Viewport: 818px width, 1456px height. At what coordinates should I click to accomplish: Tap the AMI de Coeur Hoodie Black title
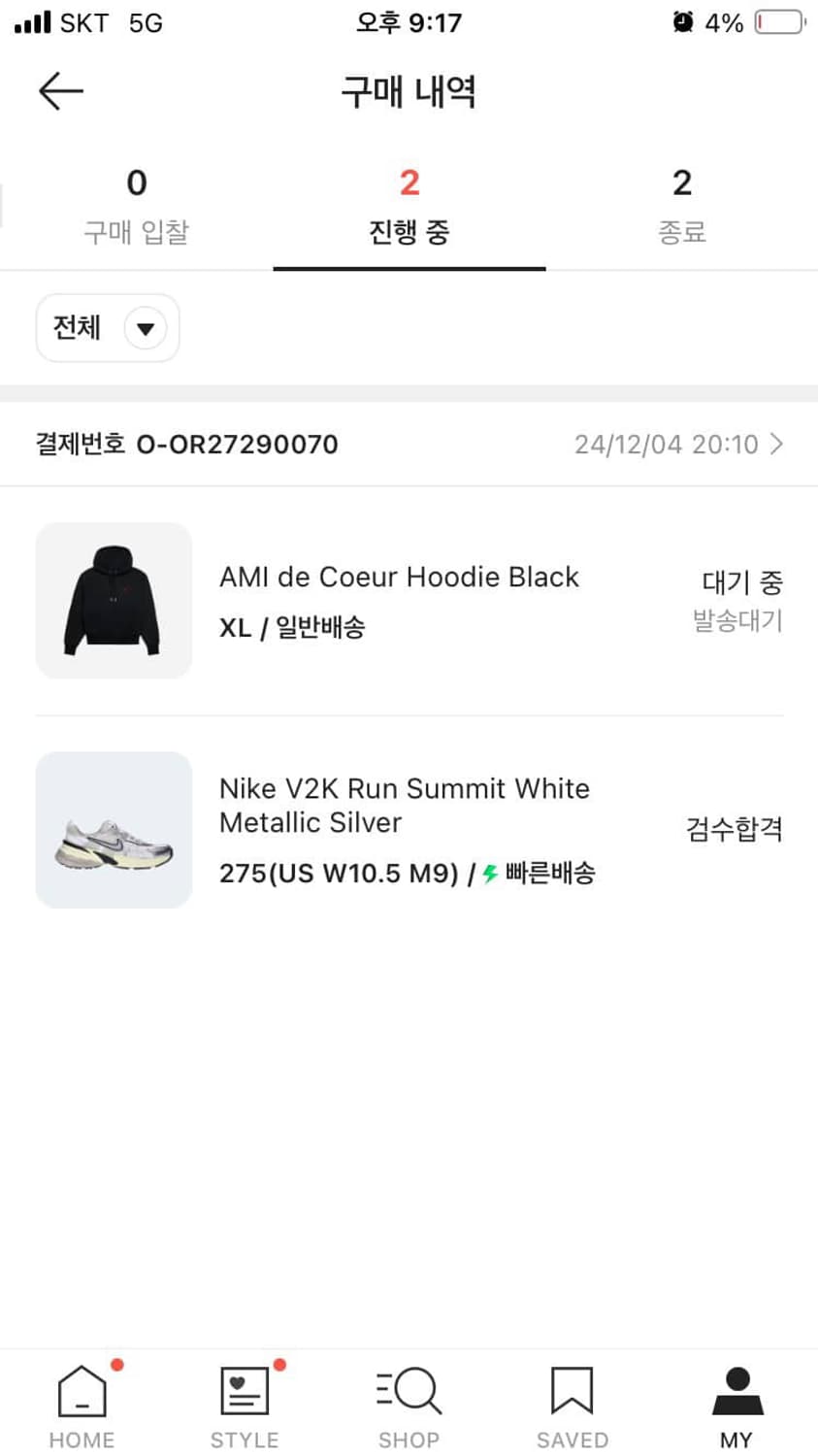tap(398, 577)
